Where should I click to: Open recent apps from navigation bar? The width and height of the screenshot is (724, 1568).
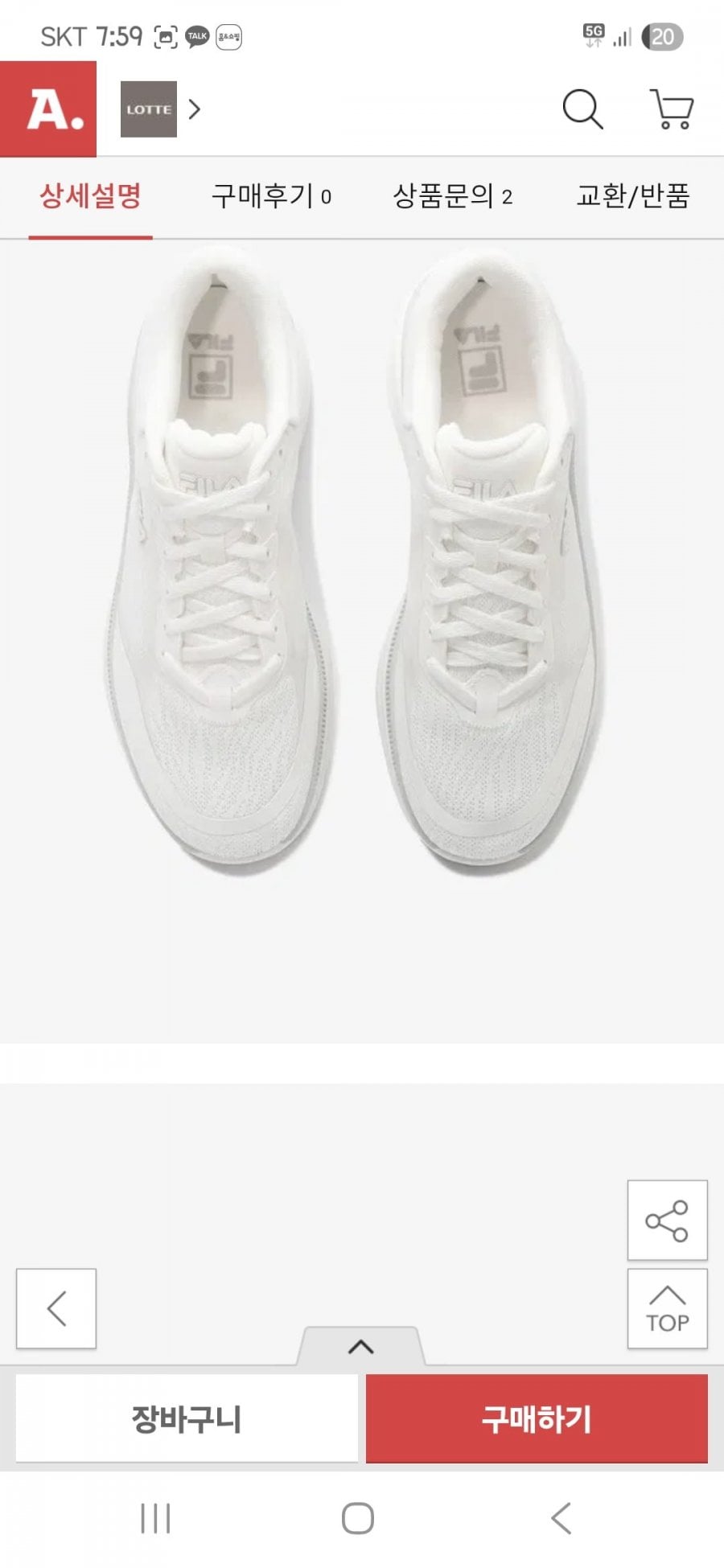(x=155, y=1519)
